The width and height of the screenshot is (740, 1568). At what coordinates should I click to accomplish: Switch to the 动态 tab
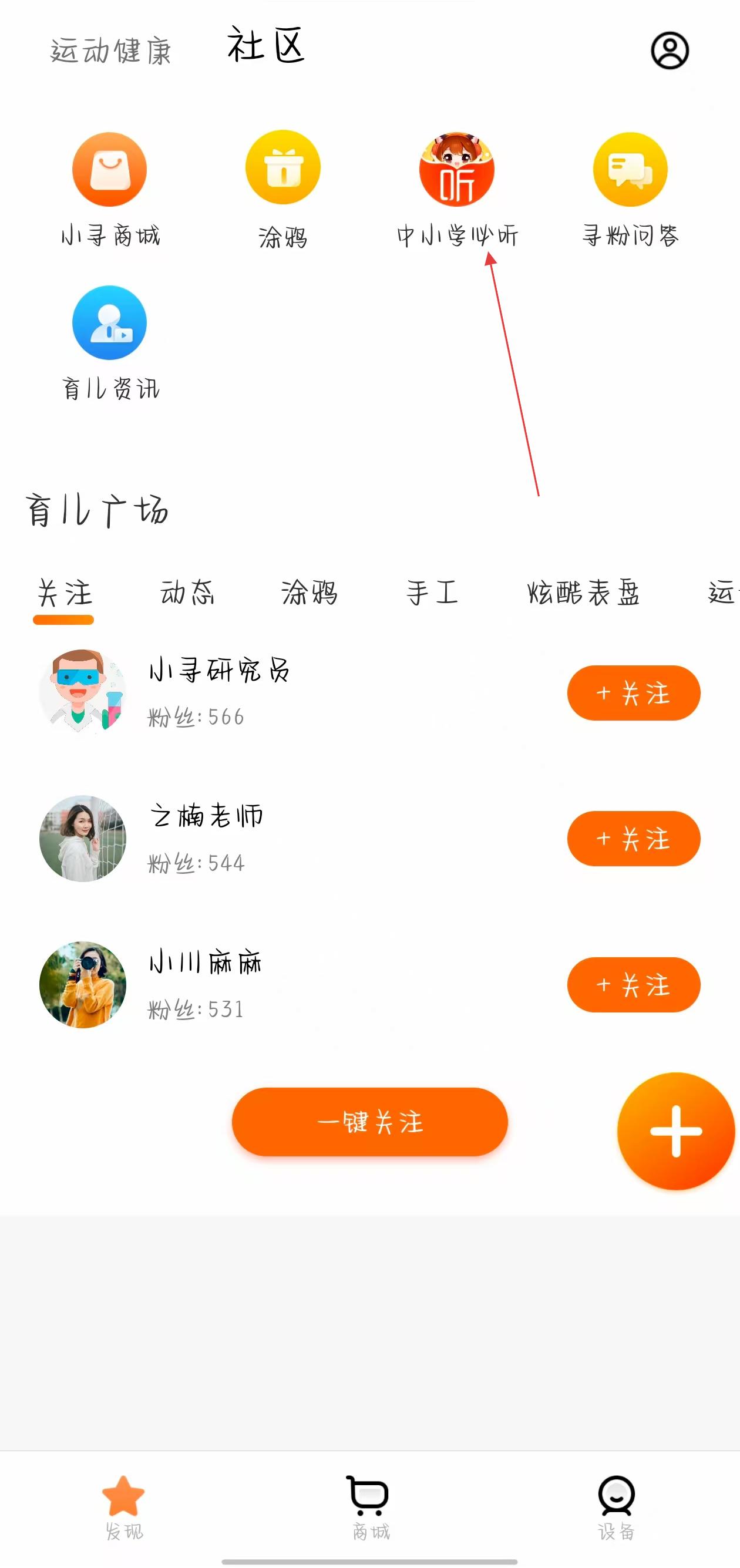[x=187, y=593]
